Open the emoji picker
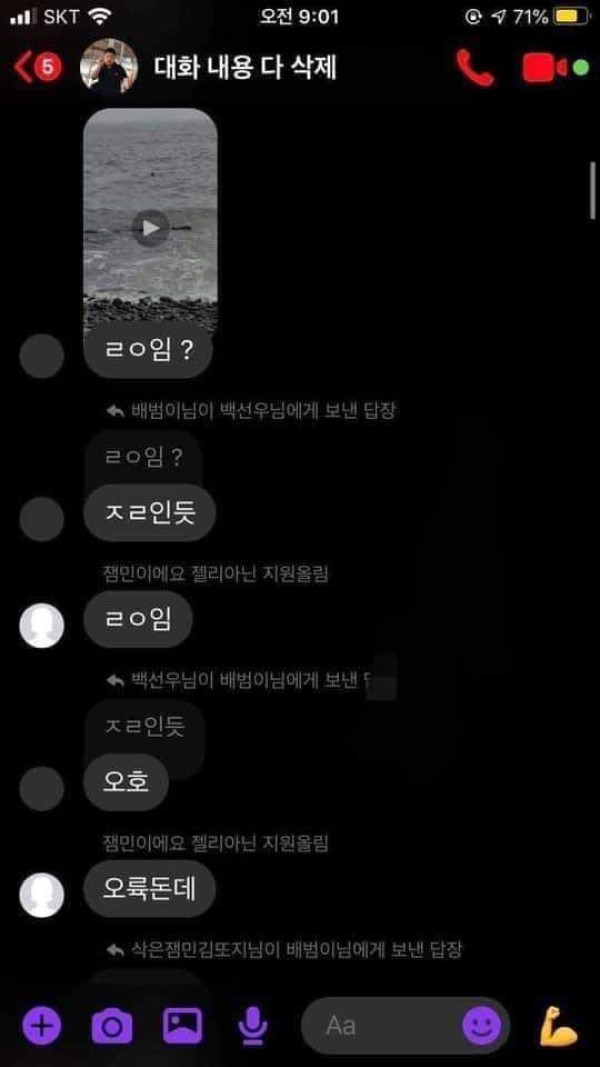 pos(481,1025)
